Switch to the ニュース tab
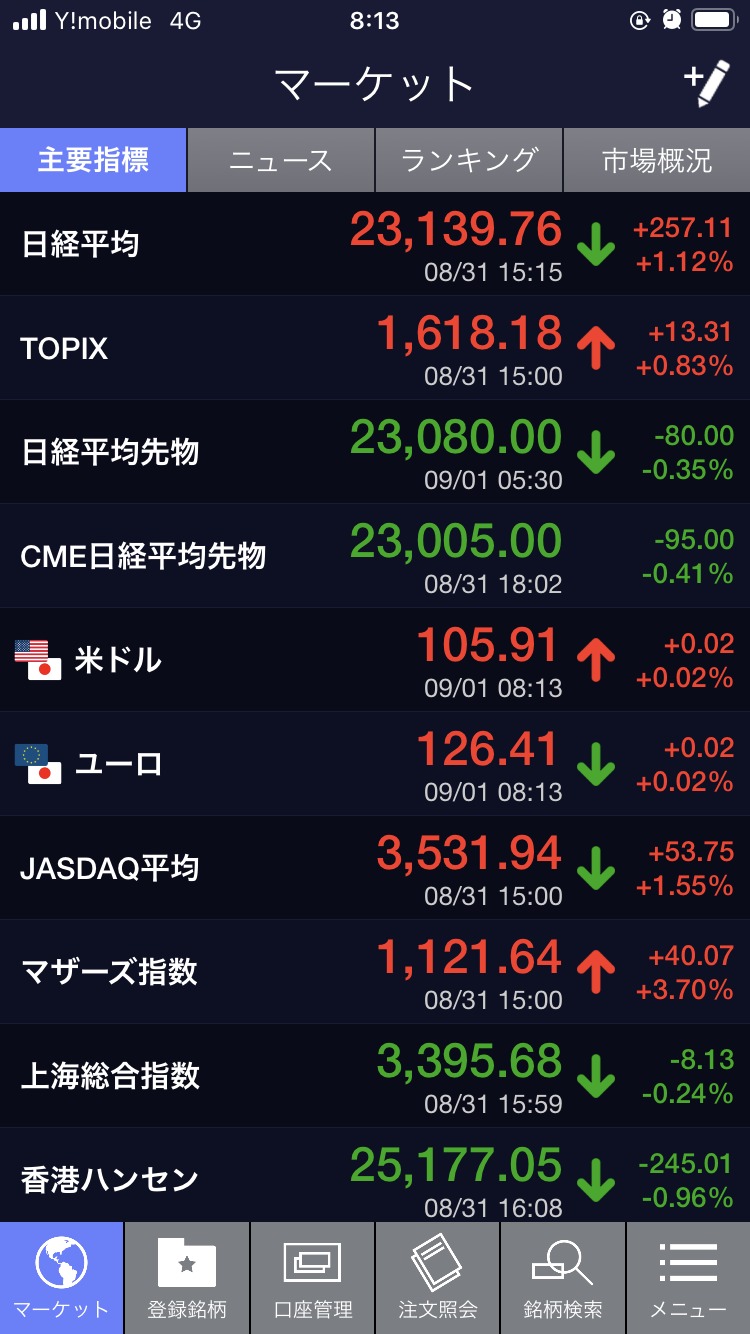750x1334 pixels. point(280,160)
